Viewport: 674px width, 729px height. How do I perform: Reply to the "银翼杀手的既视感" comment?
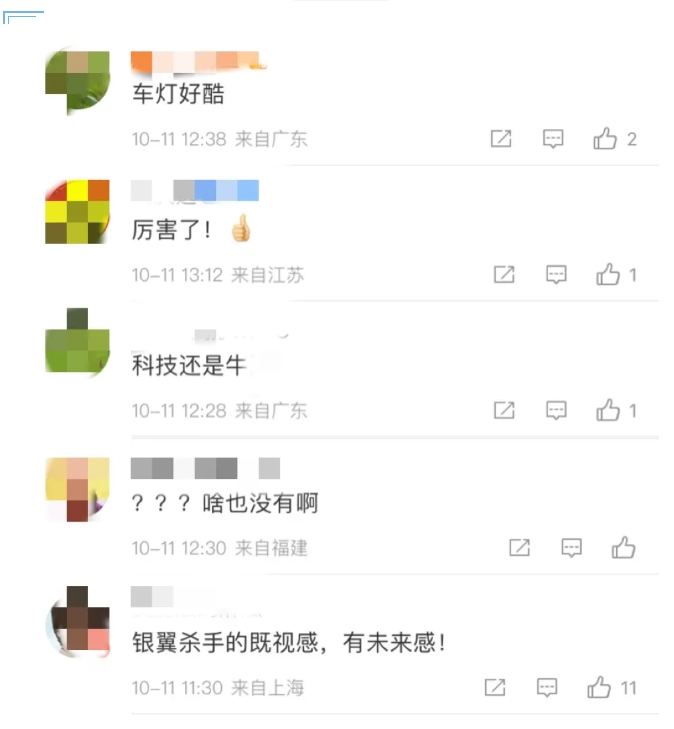547,688
